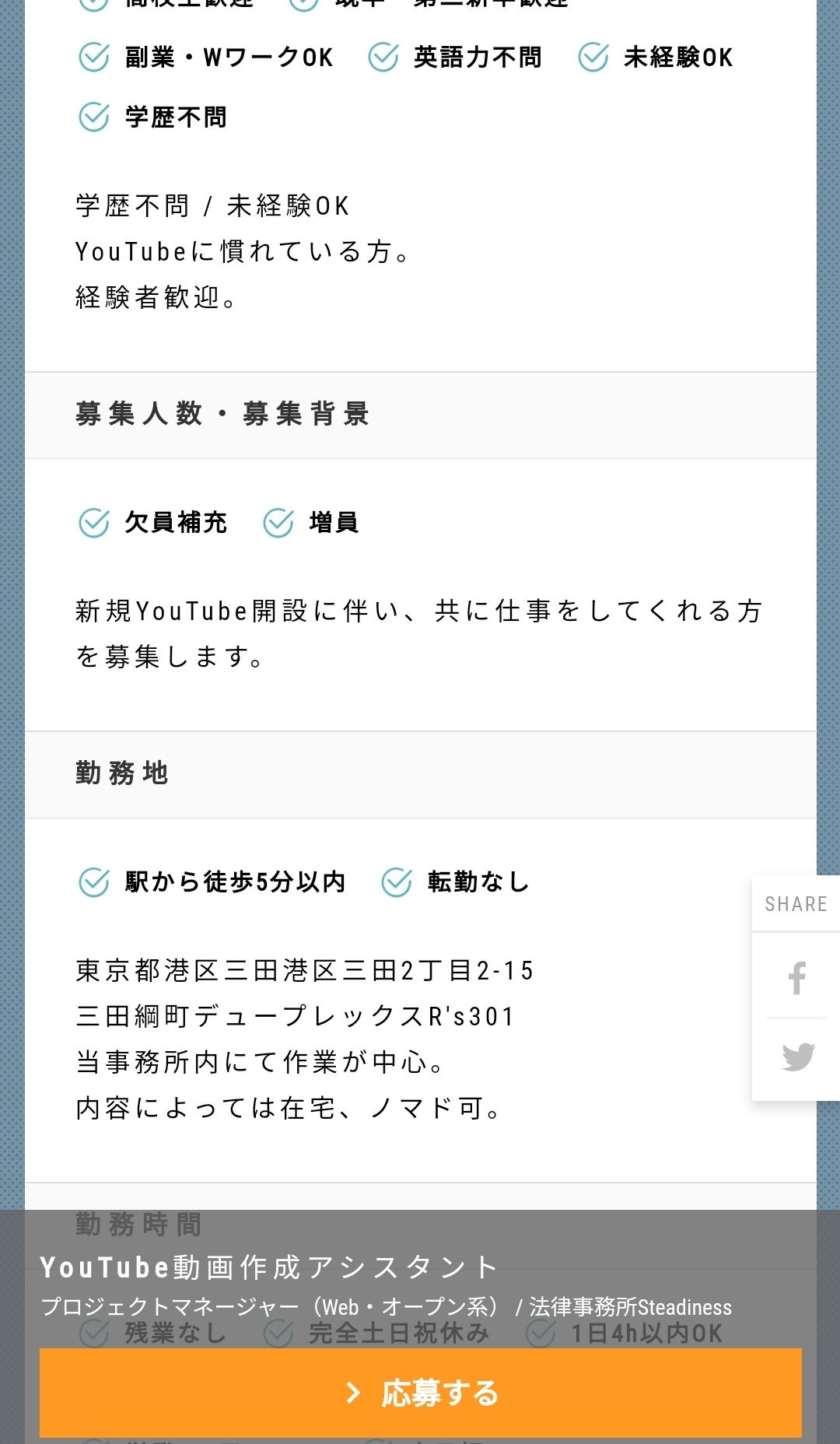
Task: Tap the orange 応募する apply button
Action: coord(420,1393)
